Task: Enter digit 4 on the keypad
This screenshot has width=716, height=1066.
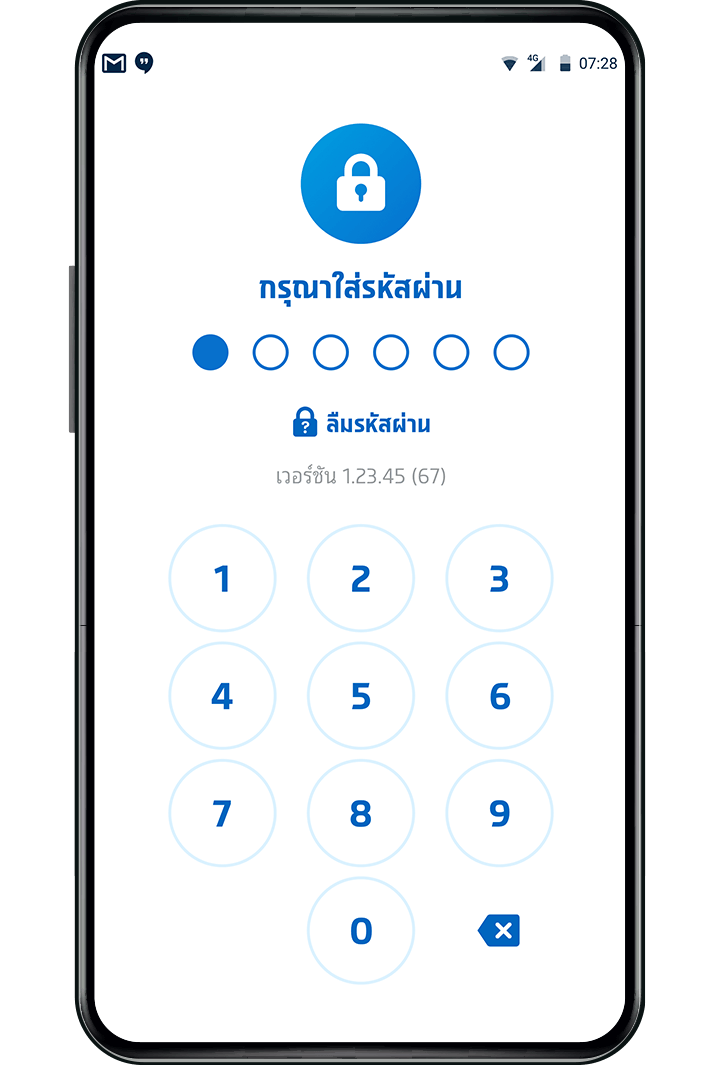Action: (222, 696)
